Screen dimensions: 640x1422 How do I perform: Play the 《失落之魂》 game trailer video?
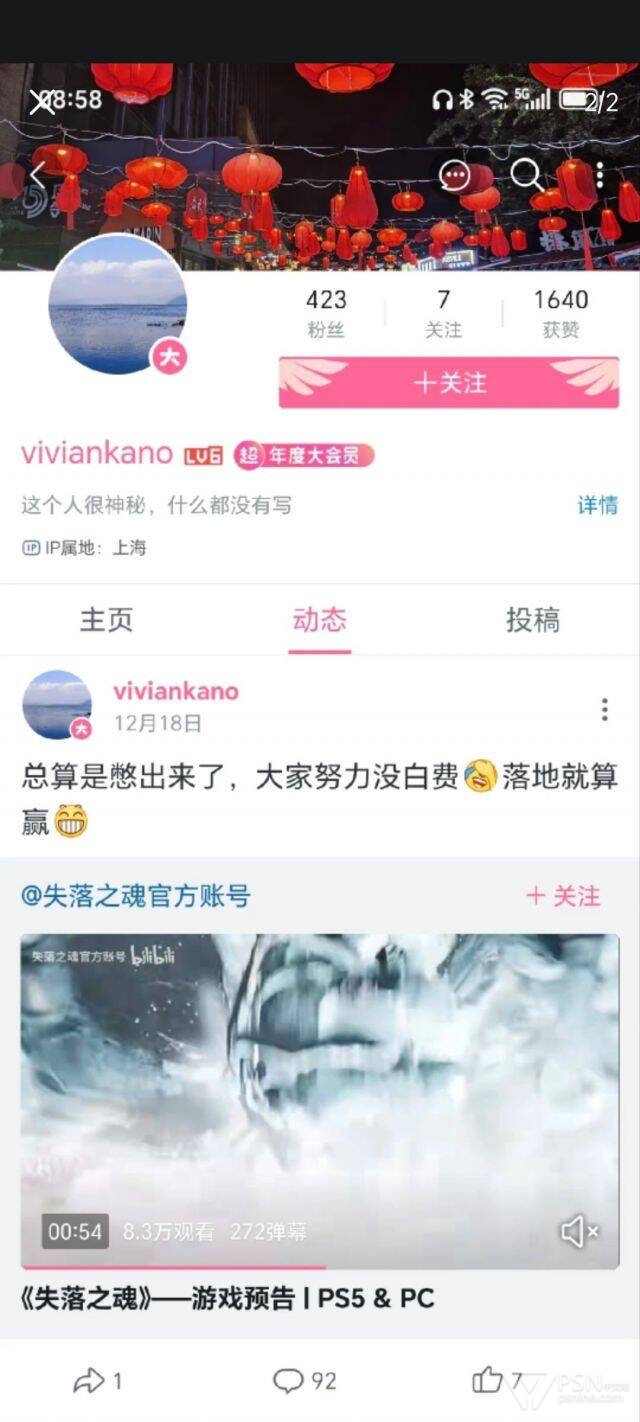pyautogui.click(x=320, y=1102)
